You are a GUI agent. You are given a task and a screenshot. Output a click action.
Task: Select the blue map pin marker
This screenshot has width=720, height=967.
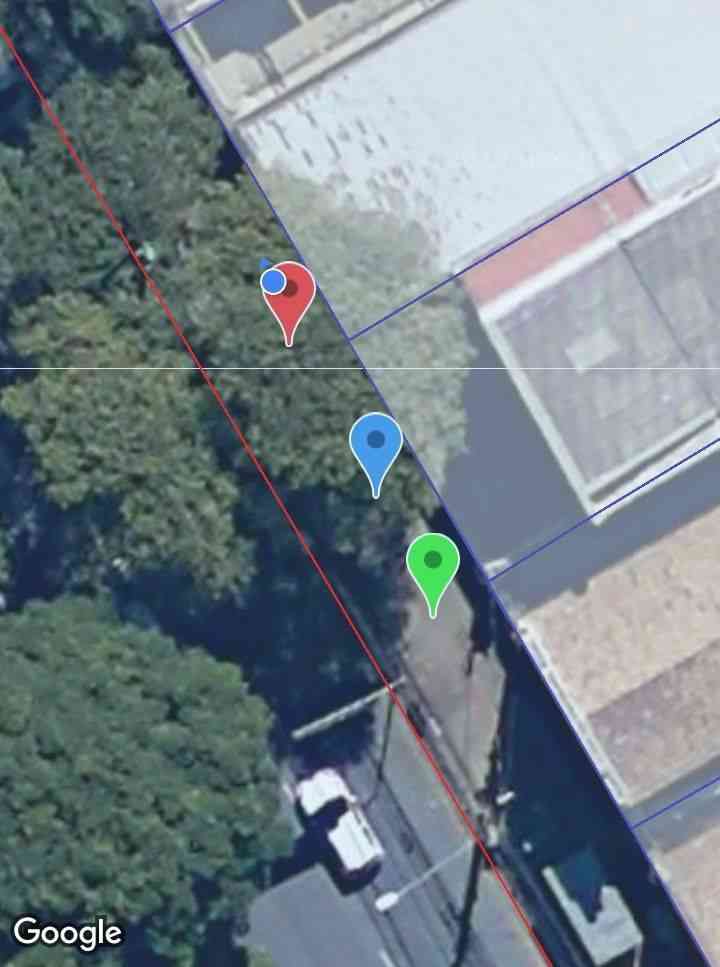(376, 445)
